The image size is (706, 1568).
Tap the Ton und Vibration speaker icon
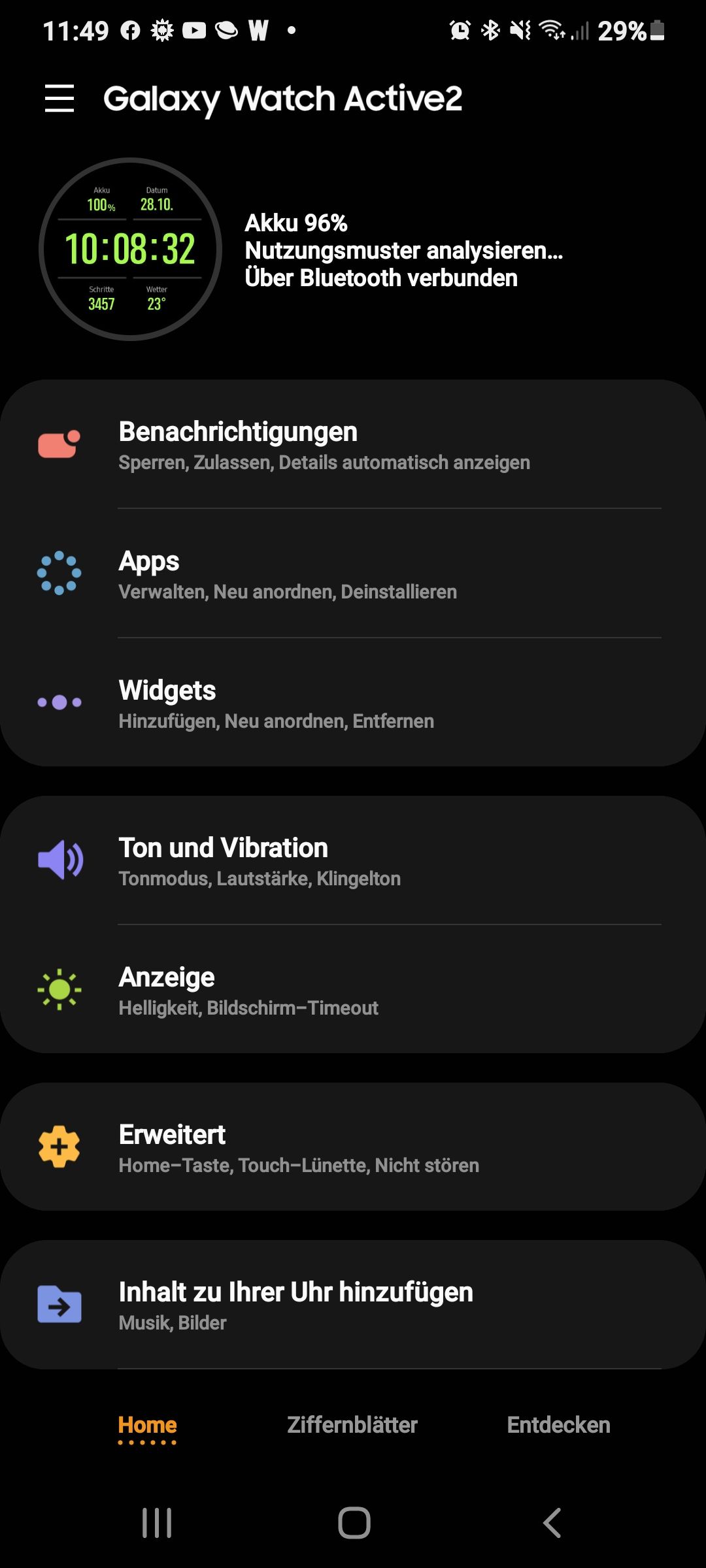(x=59, y=860)
